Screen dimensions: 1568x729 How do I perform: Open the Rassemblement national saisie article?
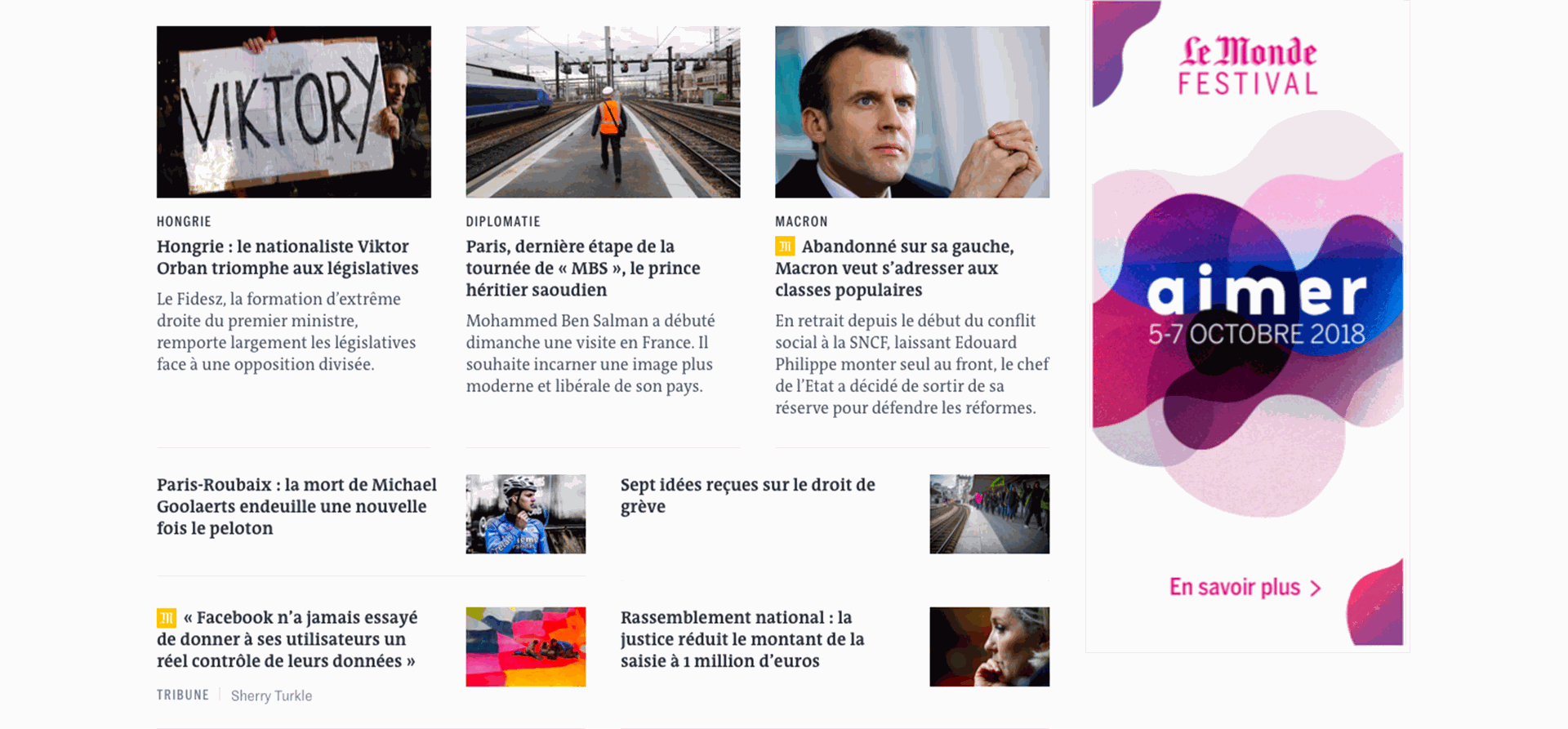(x=742, y=639)
